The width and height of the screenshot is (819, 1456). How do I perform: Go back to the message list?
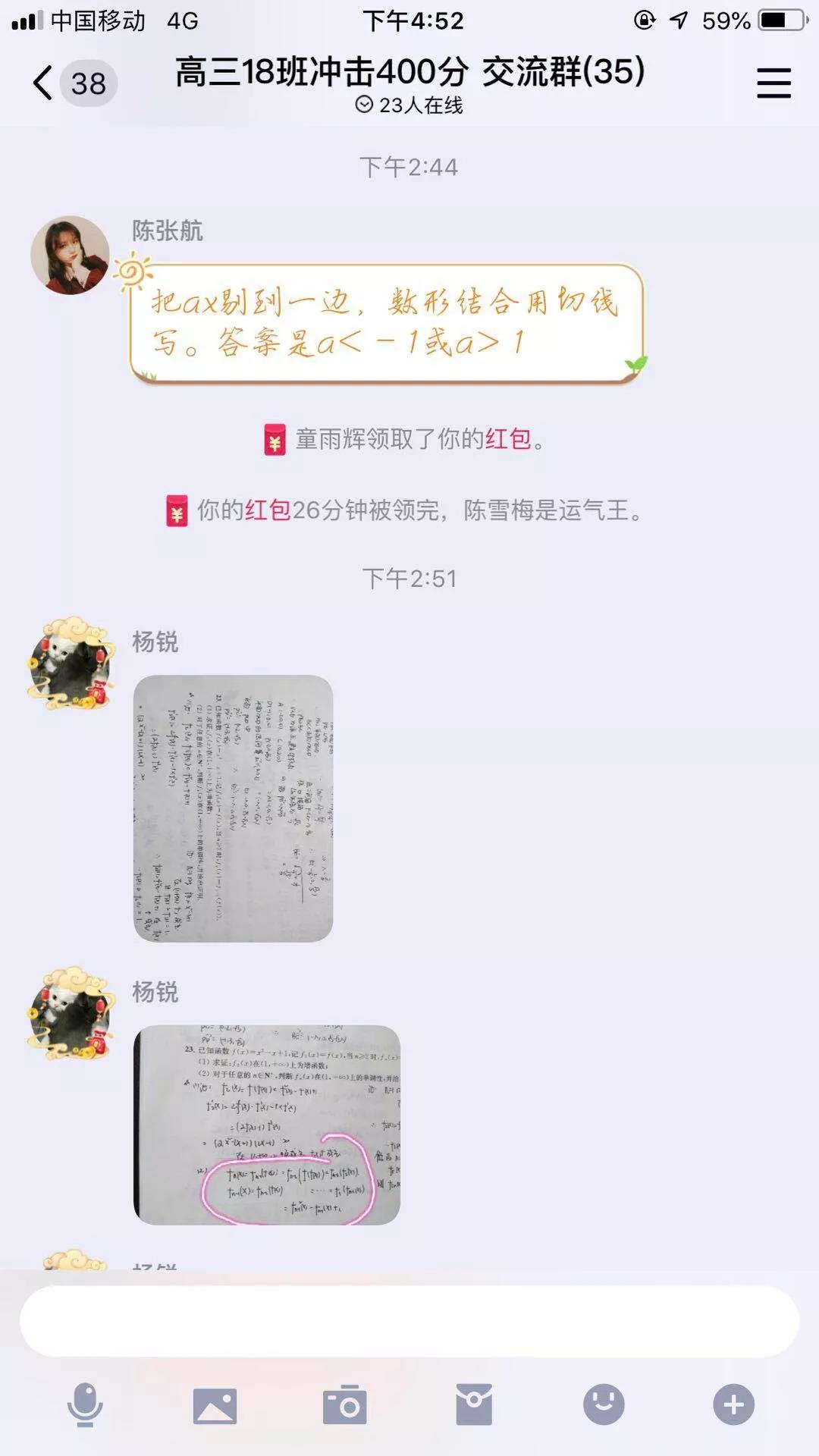[44, 83]
